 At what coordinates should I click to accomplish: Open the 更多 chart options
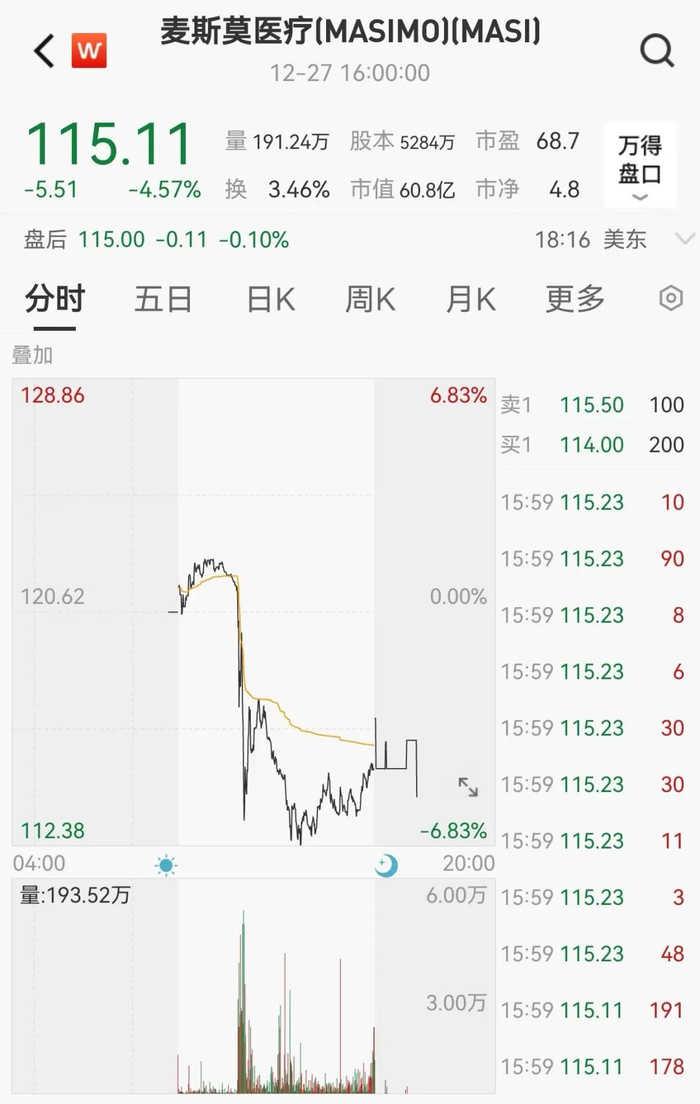point(575,298)
